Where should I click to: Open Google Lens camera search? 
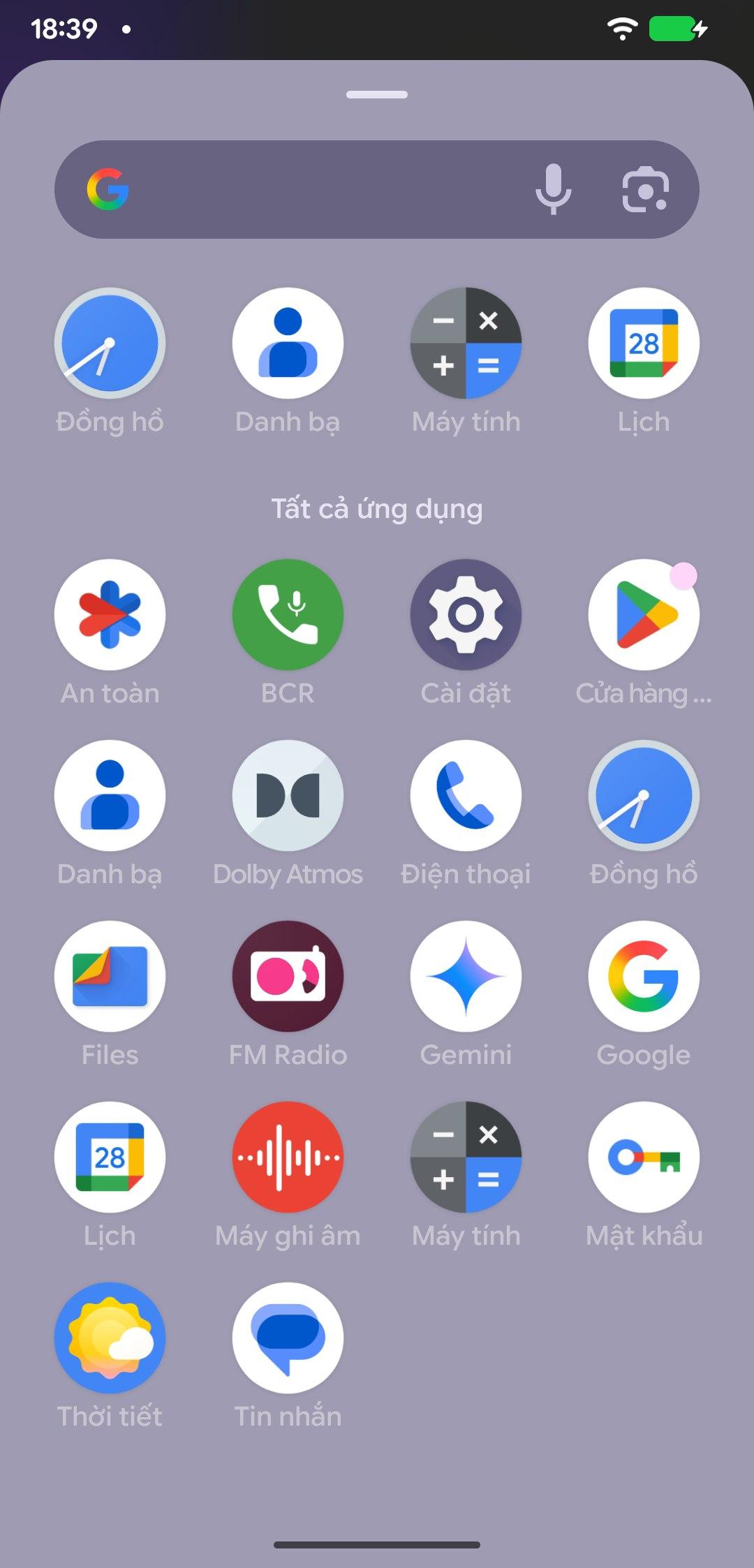click(645, 190)
